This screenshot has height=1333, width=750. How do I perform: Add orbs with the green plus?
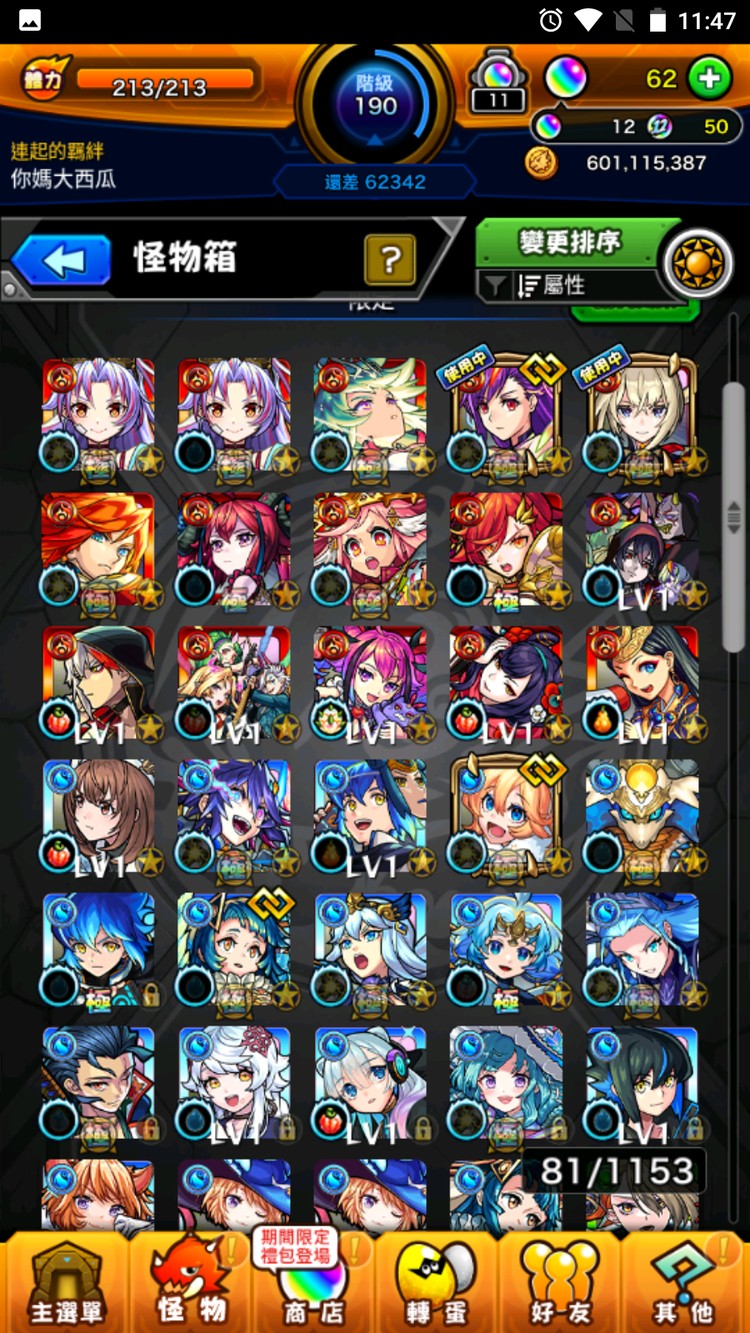click(x=709, y=79)
